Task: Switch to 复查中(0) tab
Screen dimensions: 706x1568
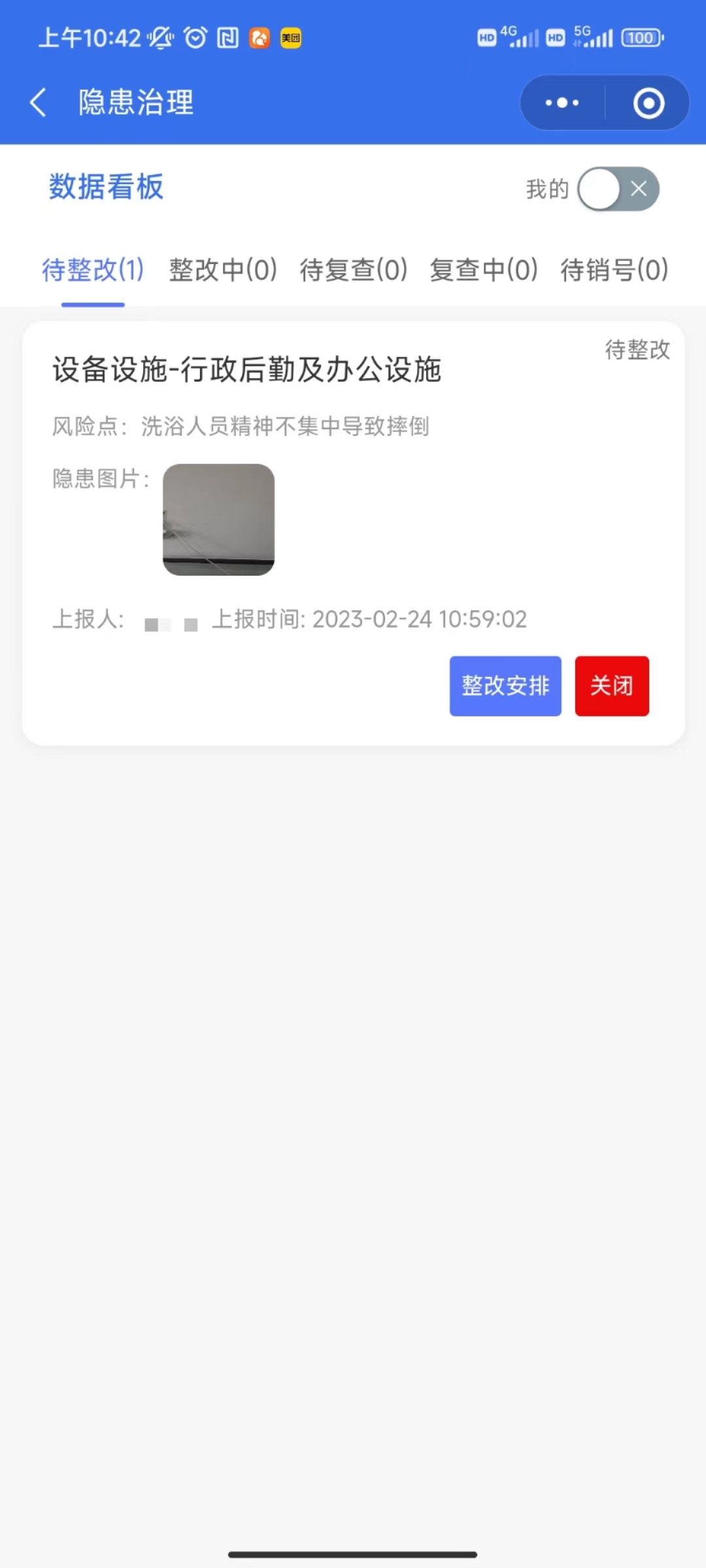Action: (x=484, y=270)
